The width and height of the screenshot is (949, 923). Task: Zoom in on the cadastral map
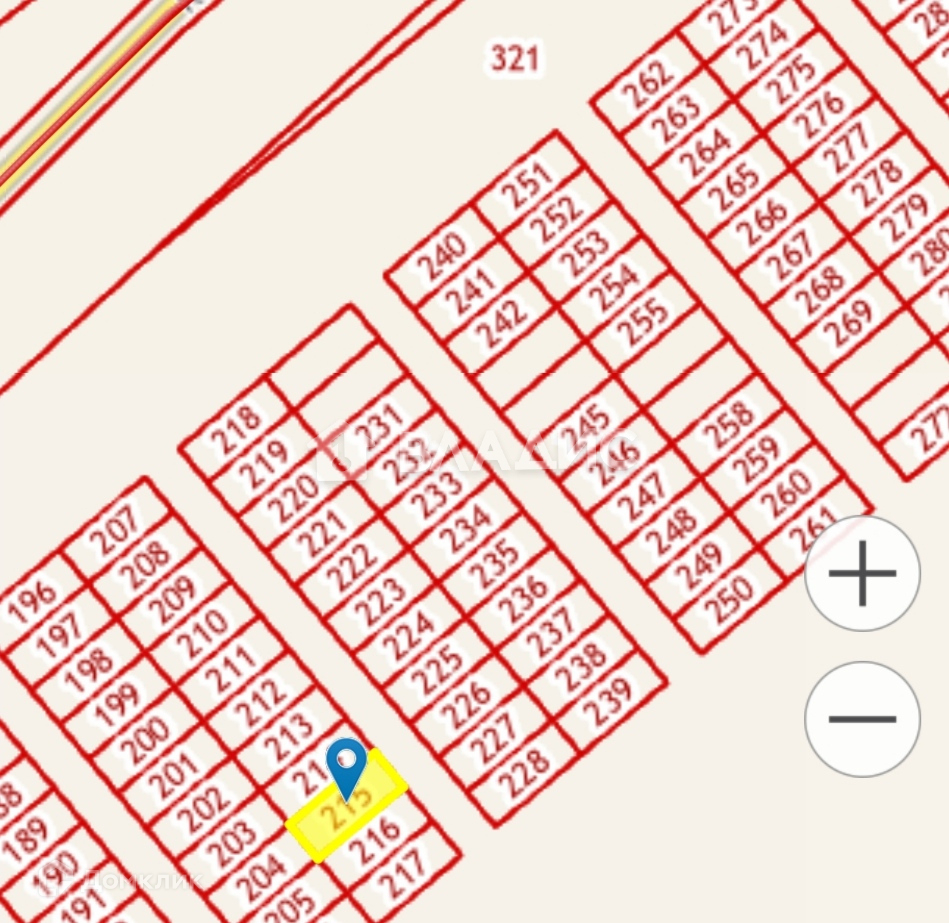click(862, 574)
